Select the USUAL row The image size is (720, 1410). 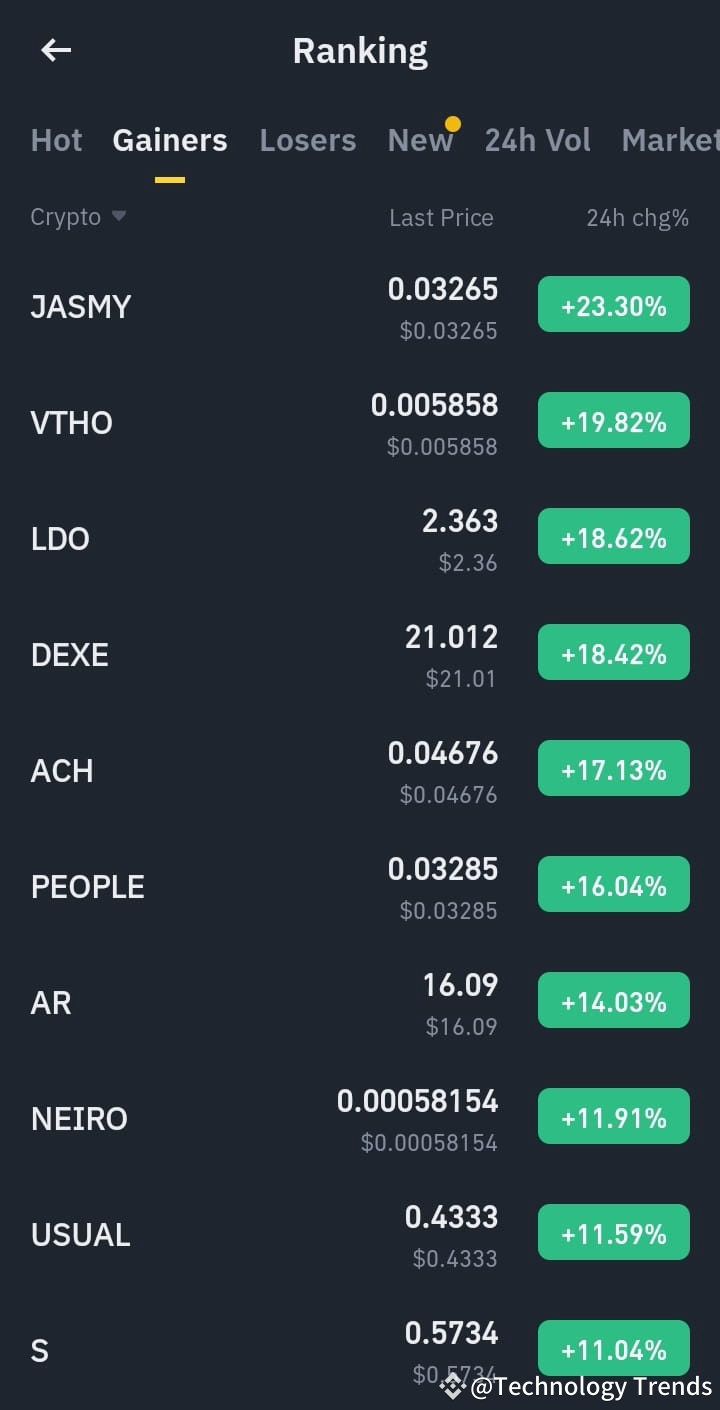tap(81, 1234)
